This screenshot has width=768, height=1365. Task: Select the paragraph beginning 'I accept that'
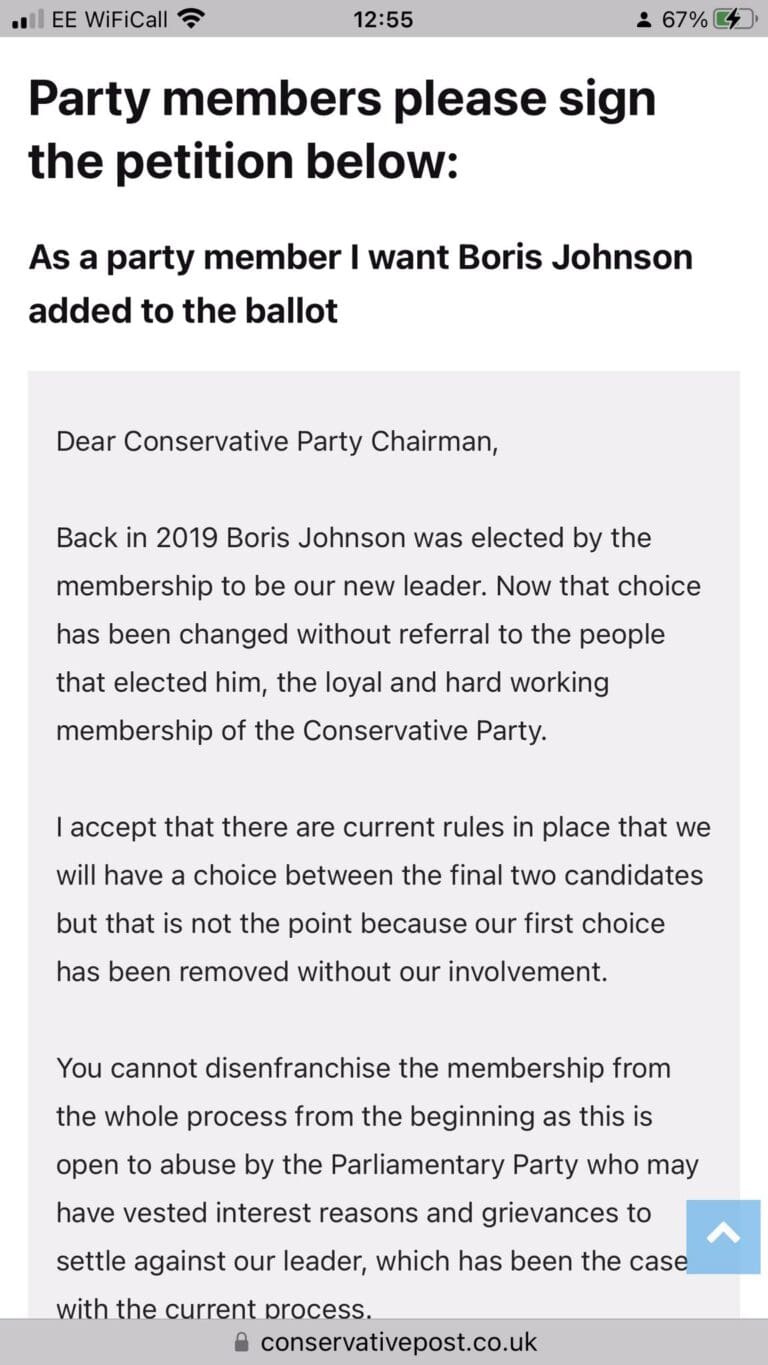tap(384, 899)
